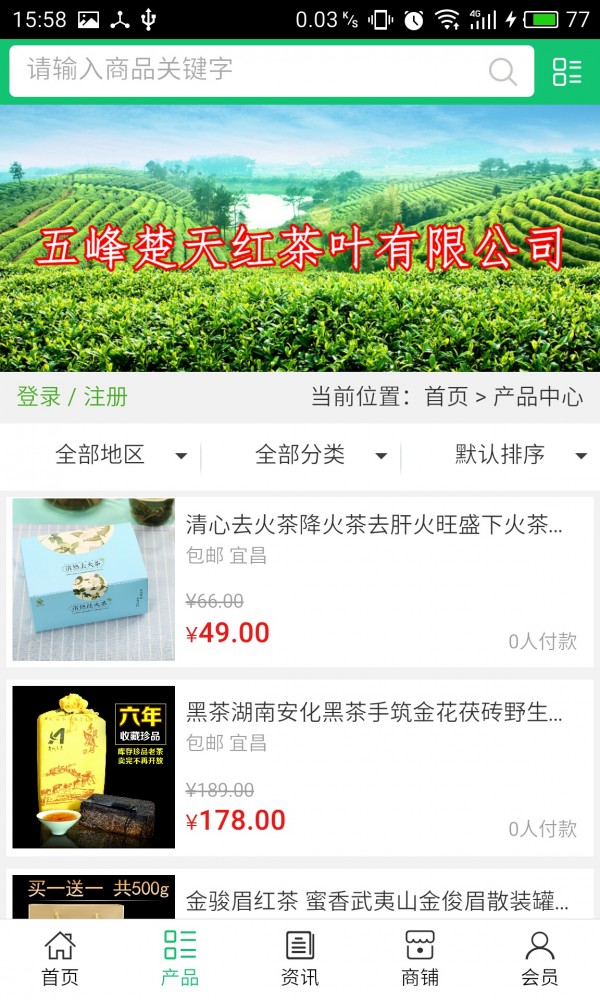Open 注册 to create an account

pos(106,397)
